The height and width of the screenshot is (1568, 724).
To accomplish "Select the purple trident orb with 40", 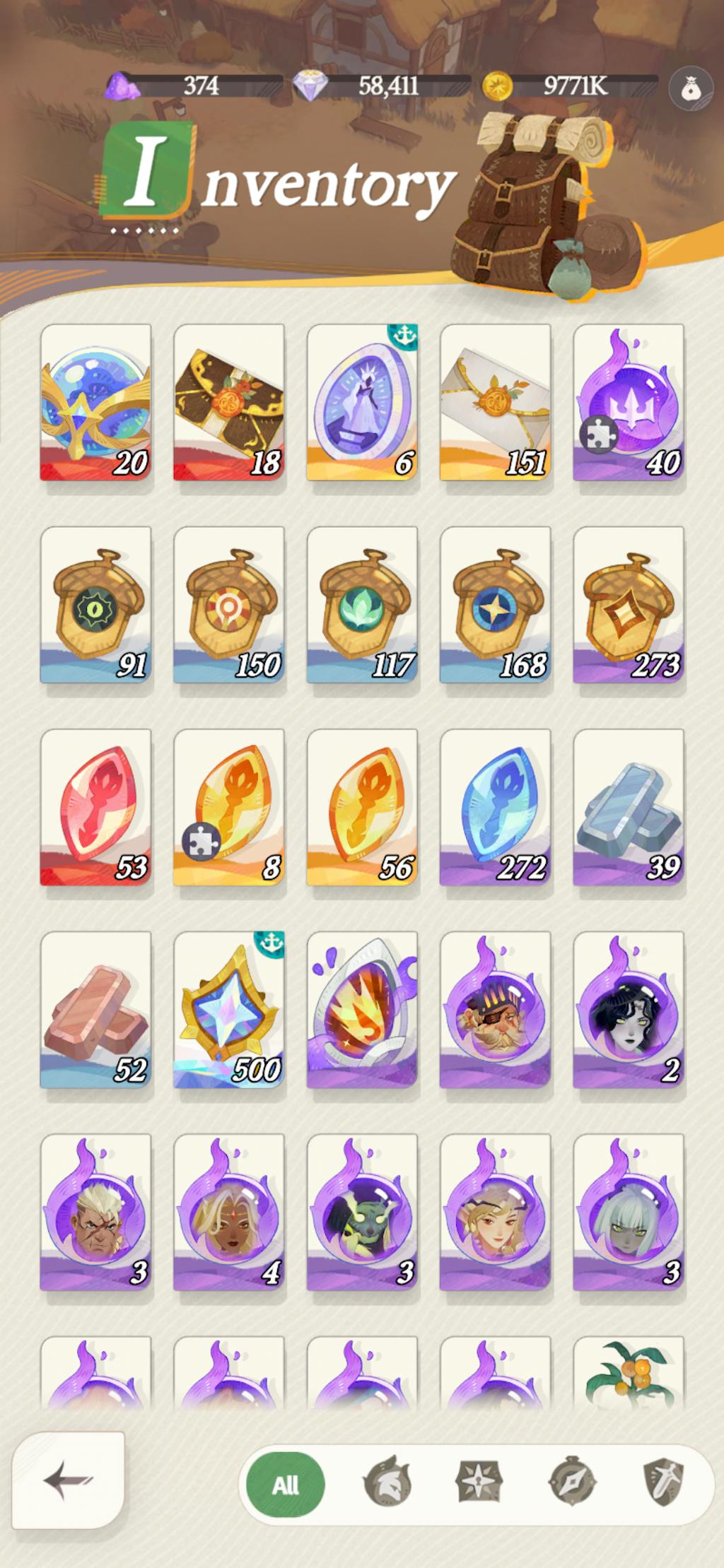I will (629, 402).
